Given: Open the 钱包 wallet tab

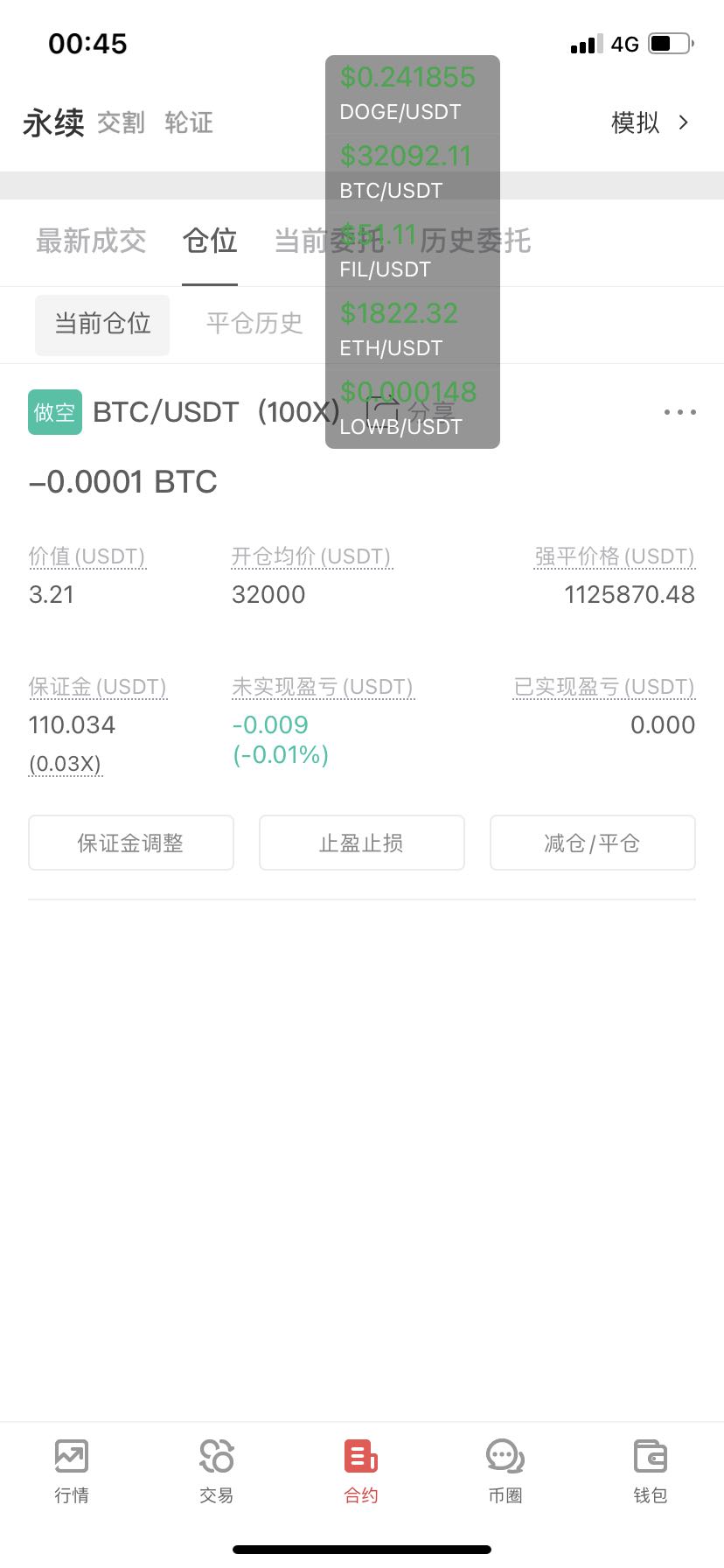Looking at the screenshot, I should coord(651,1472).
